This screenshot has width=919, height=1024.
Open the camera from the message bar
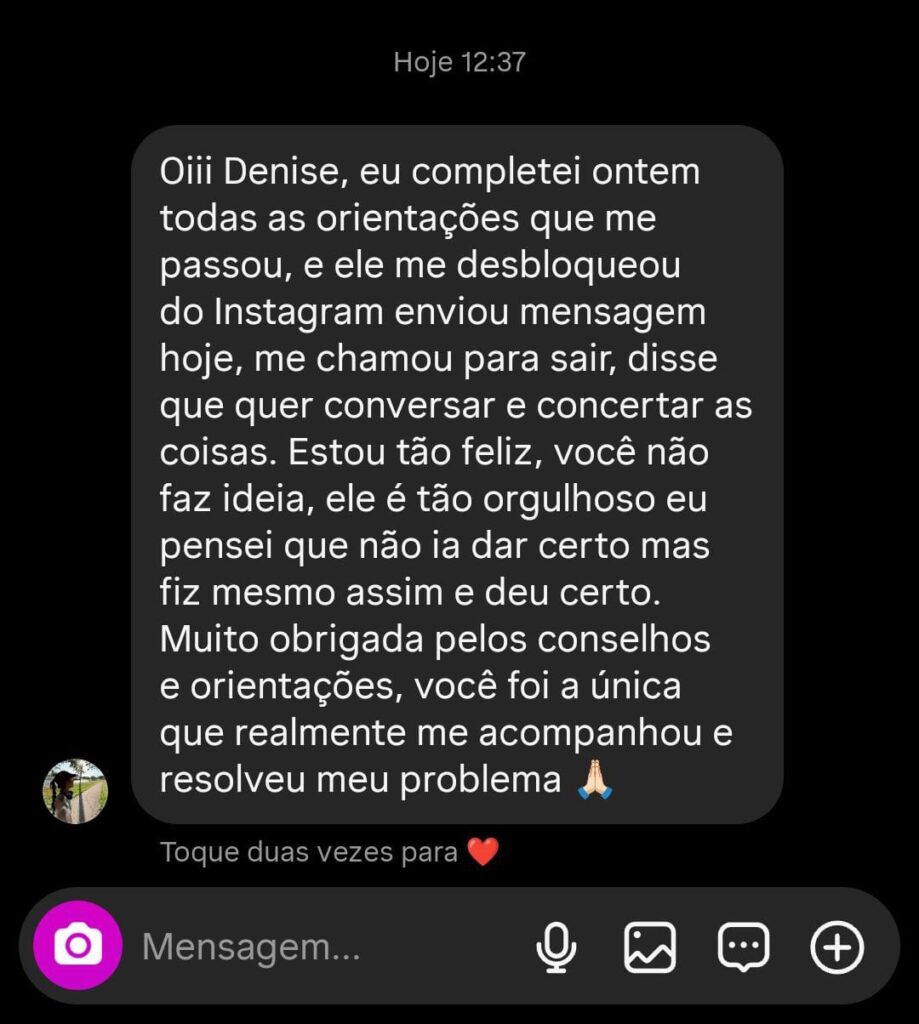78,946
